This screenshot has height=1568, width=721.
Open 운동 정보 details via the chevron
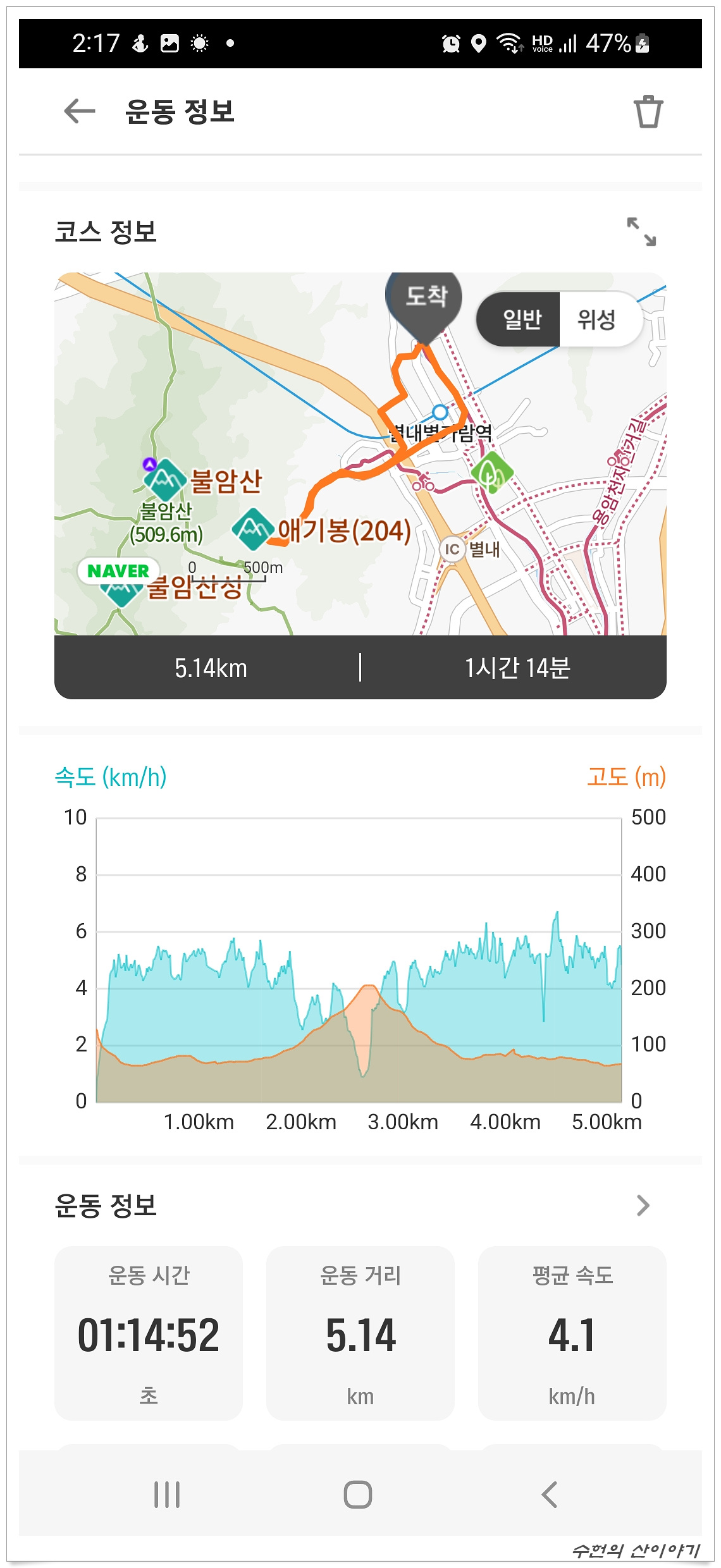[x=643, y=1206]
